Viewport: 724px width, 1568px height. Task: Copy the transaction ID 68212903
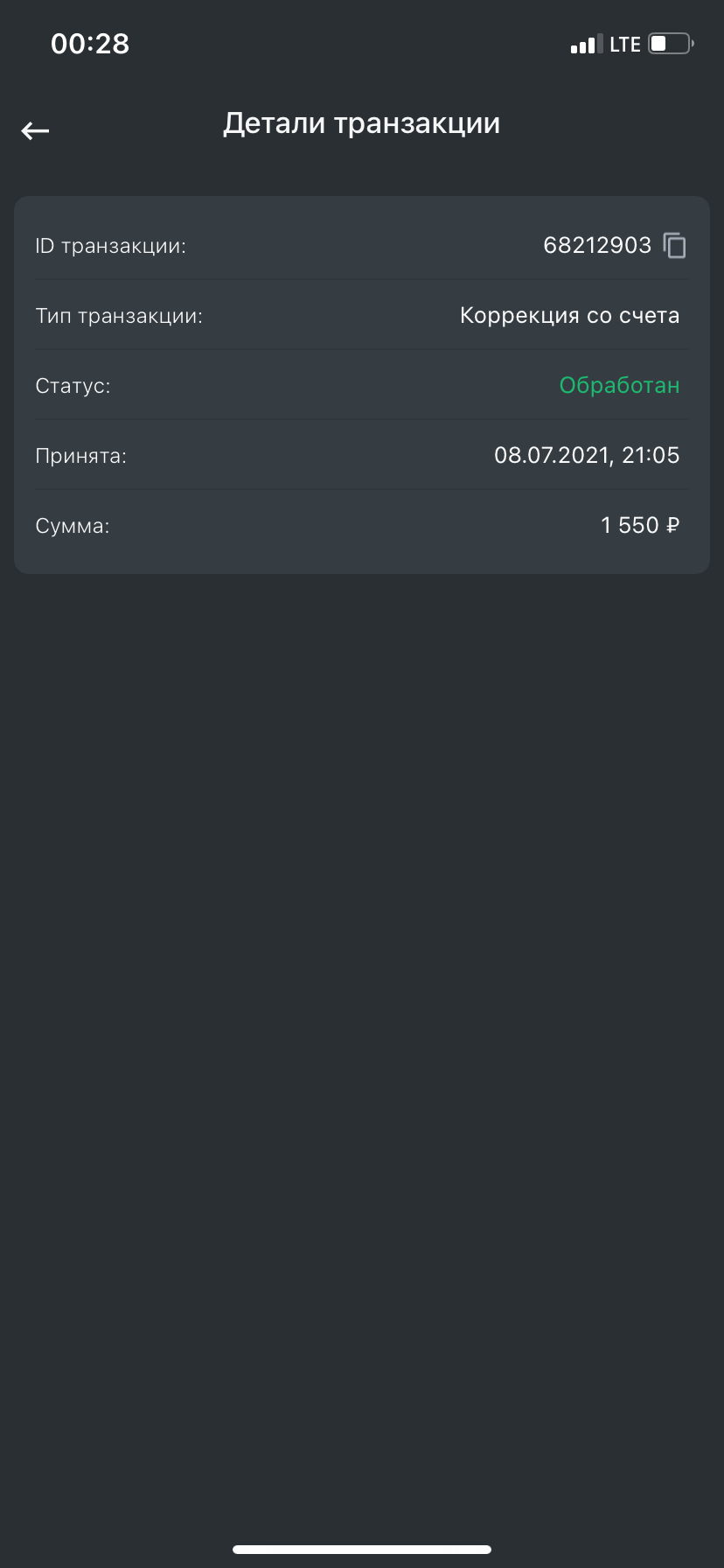[674, 246]
